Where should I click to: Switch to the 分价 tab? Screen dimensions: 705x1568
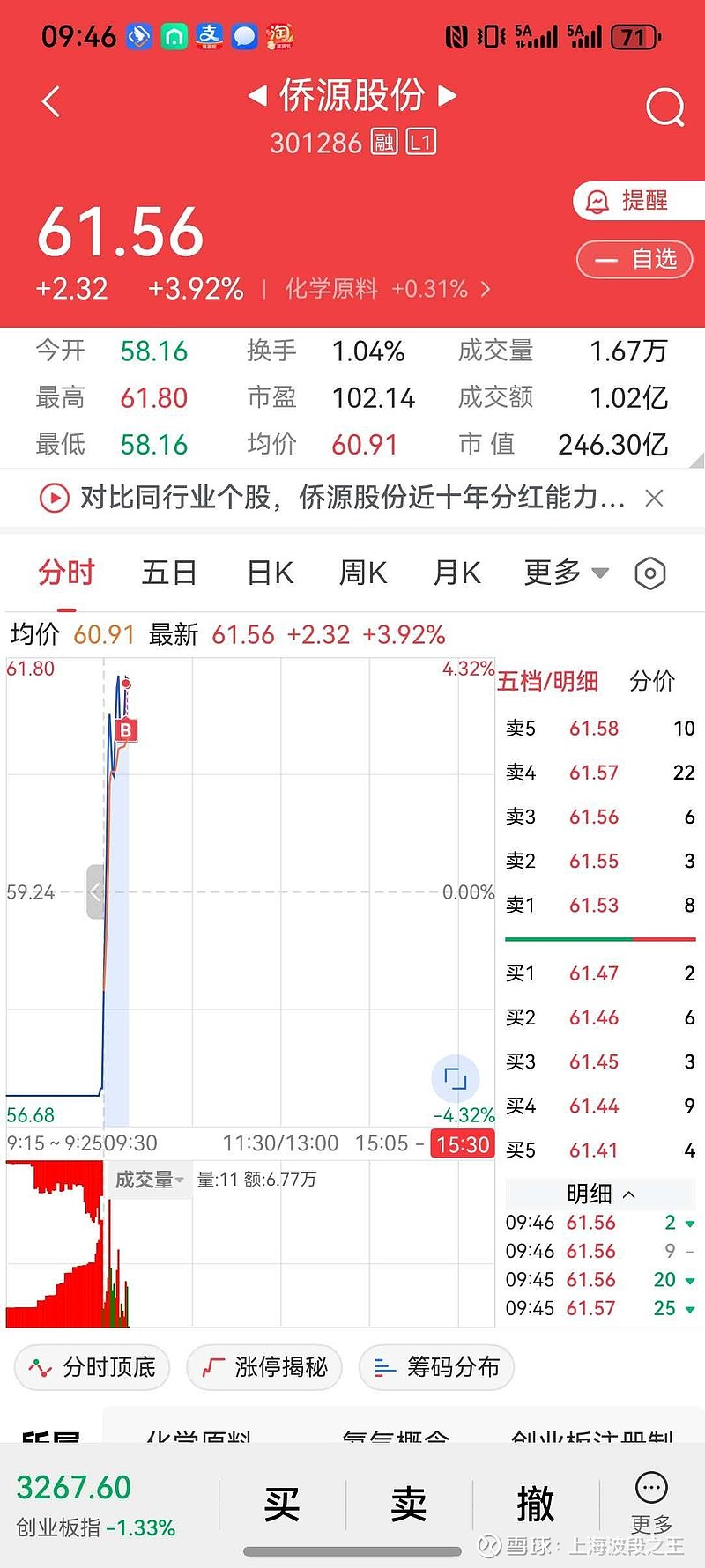click(652, 681)
